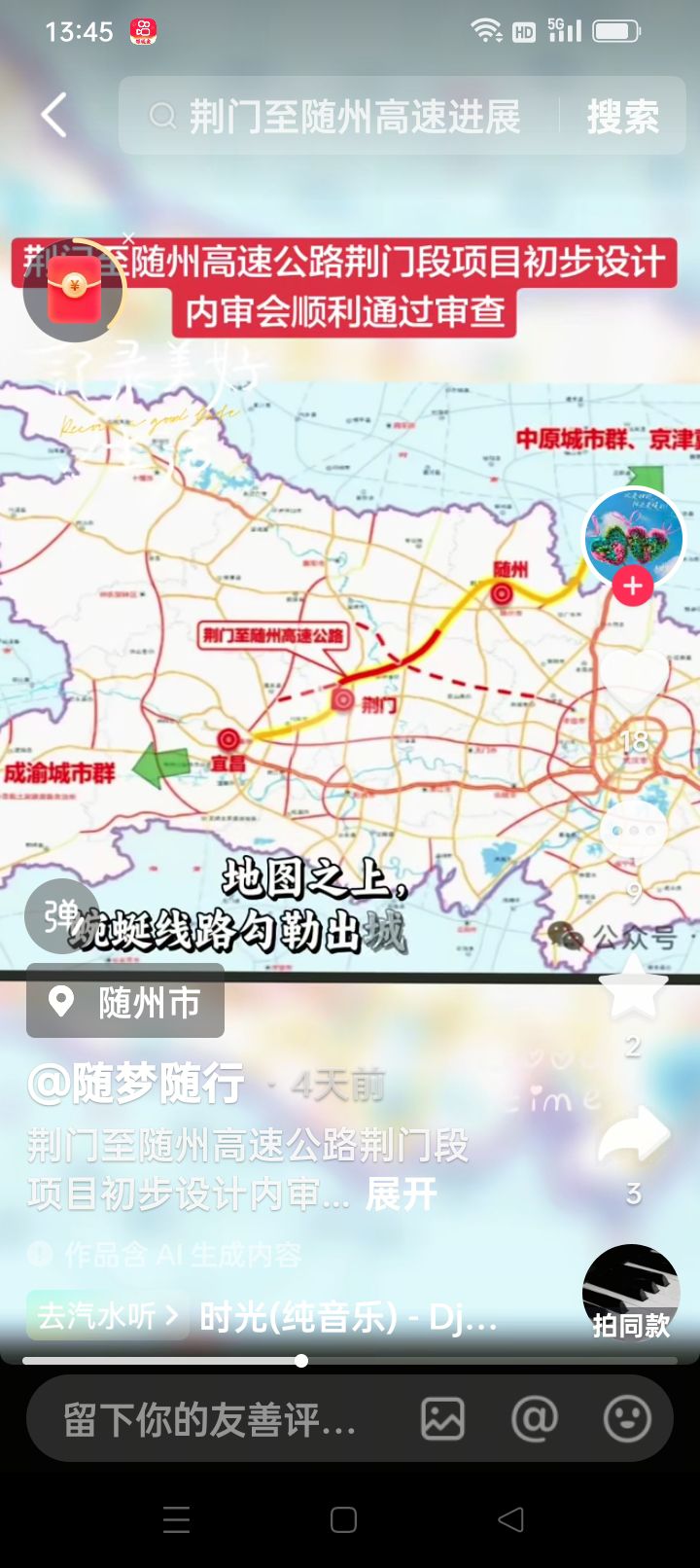Screen dimensions: 700x1568
Task: Open 拍同款 to shoot with the same sound
Action: tap(631, 1294)
